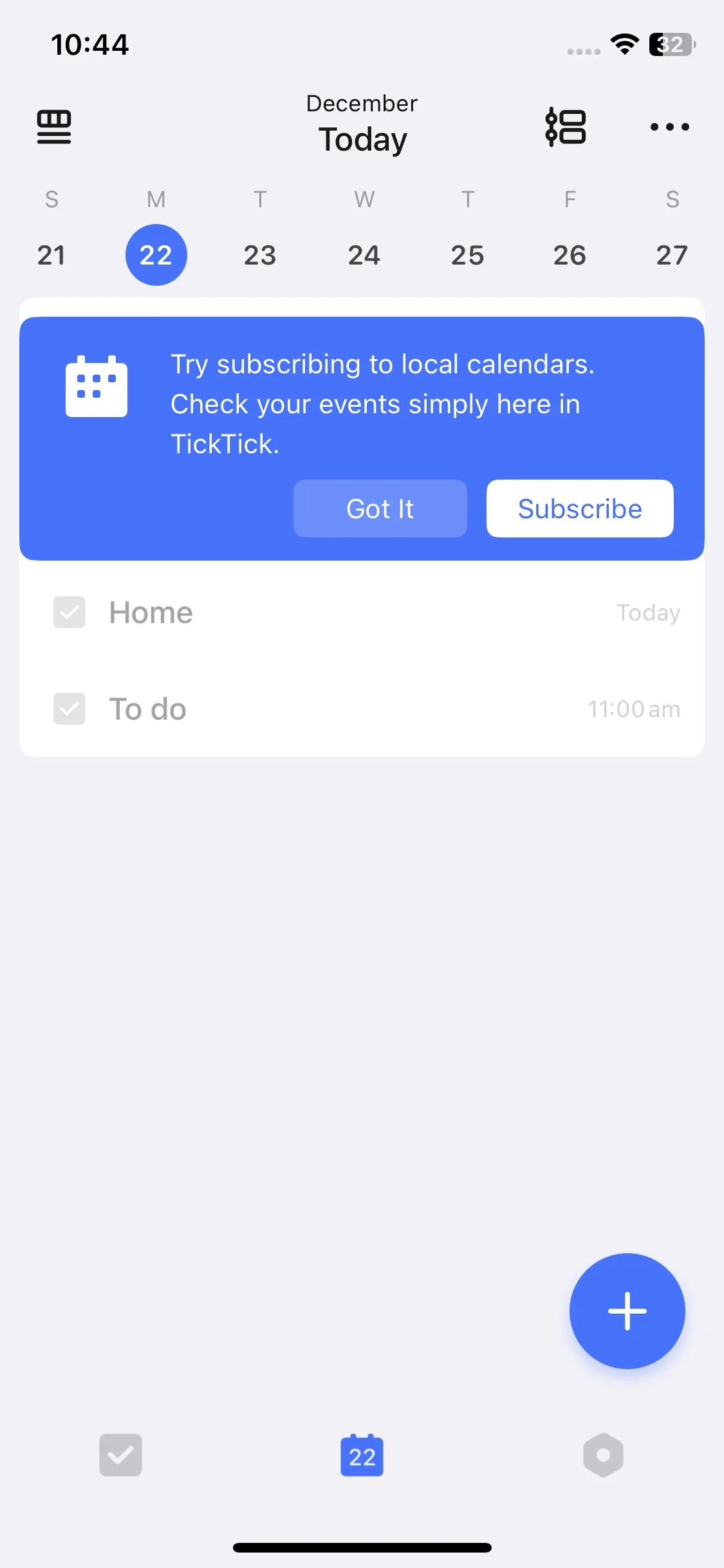
Task: Select Friday the 26th
Action: pos(570,256)
